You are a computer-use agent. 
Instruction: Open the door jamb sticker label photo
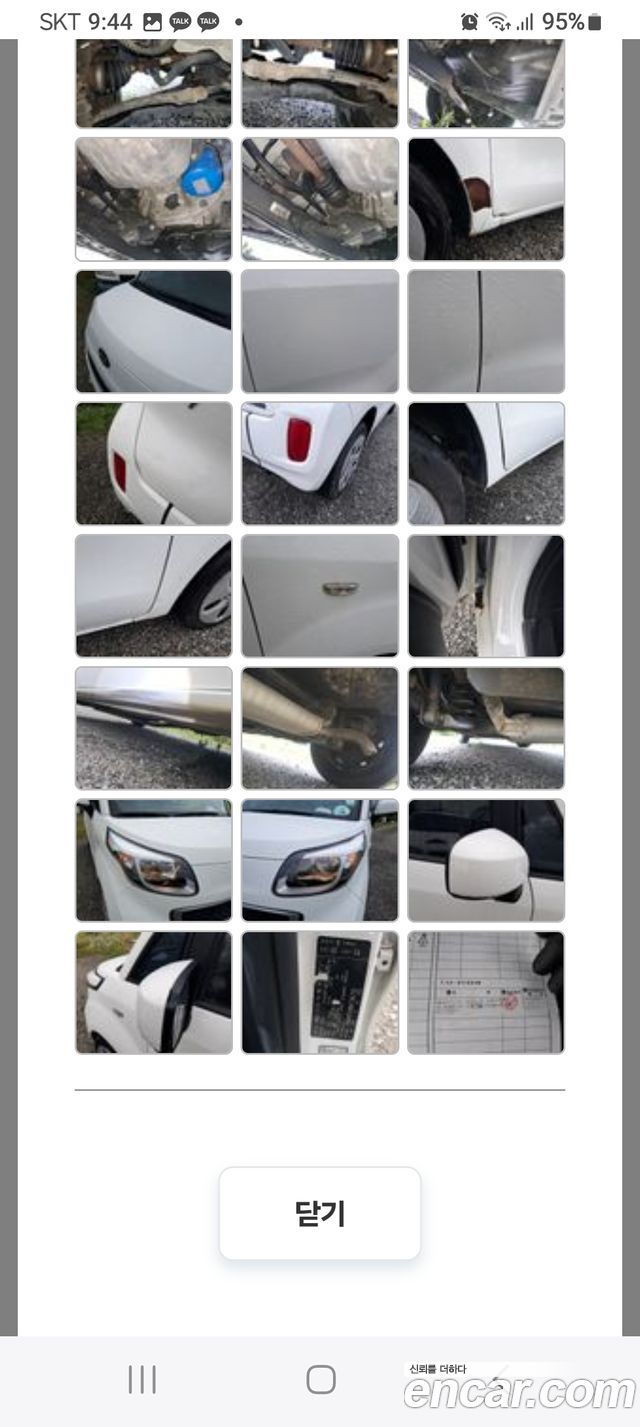[320, 992]
